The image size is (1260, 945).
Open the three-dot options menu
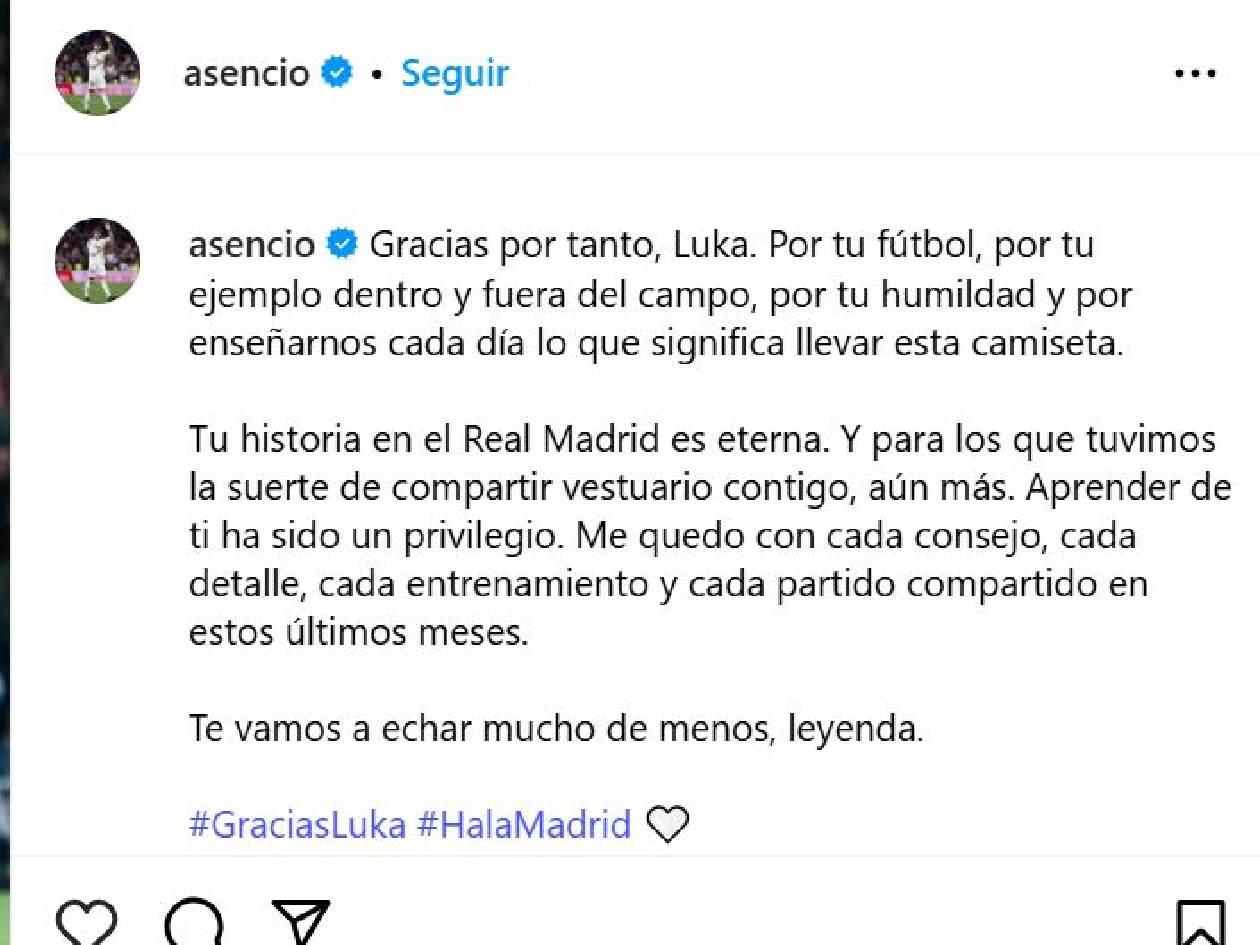1194,74
